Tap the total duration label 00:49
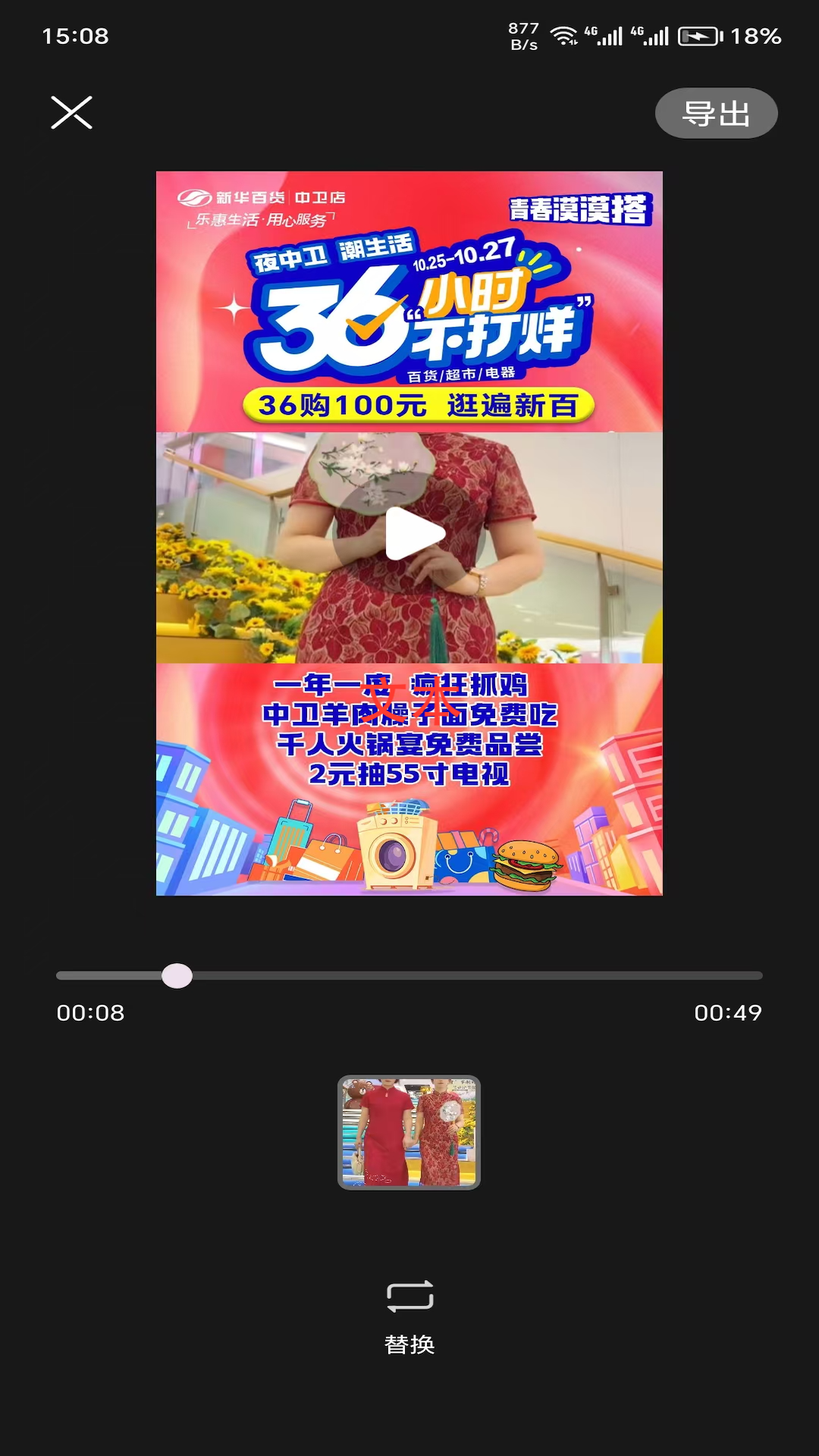 click(729, 1013)
